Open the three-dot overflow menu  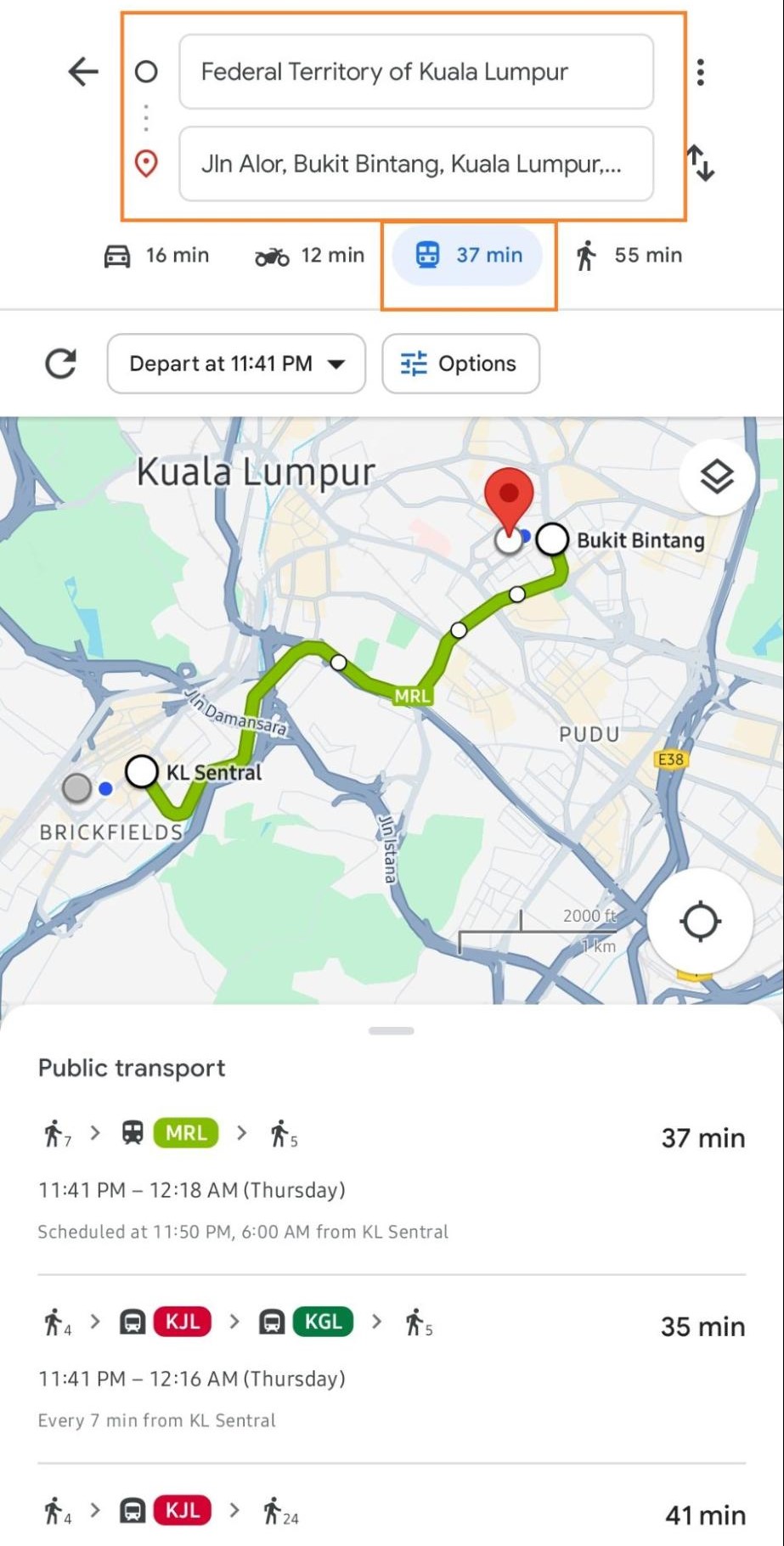click(x=701, y=72)
